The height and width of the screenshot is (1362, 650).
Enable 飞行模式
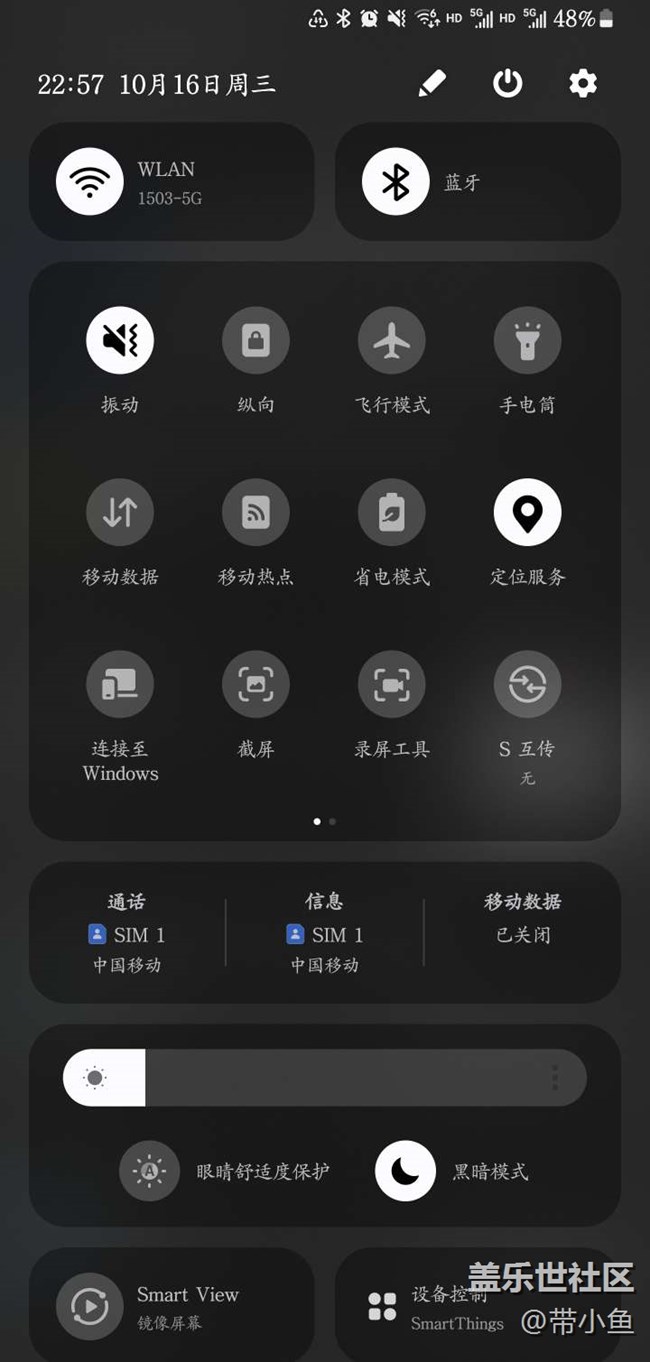(392, 341)
